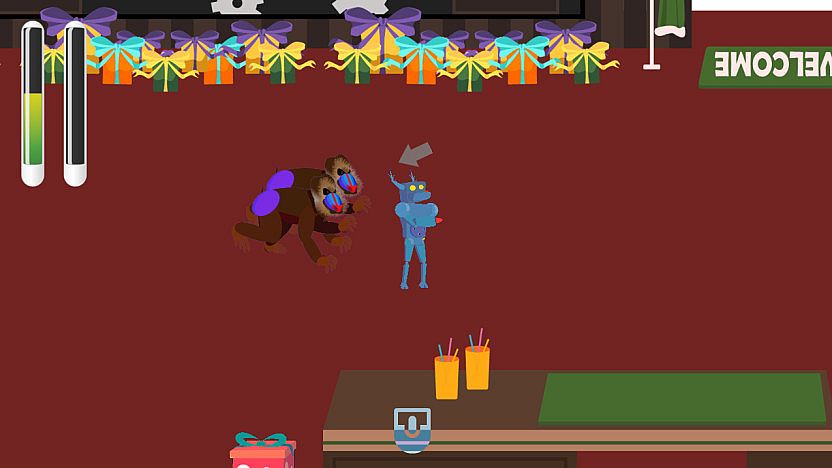The height and width of the screenshot is (468, 832).
Task: Tap the mouse control icon on the counter
Action: (412, 429)
